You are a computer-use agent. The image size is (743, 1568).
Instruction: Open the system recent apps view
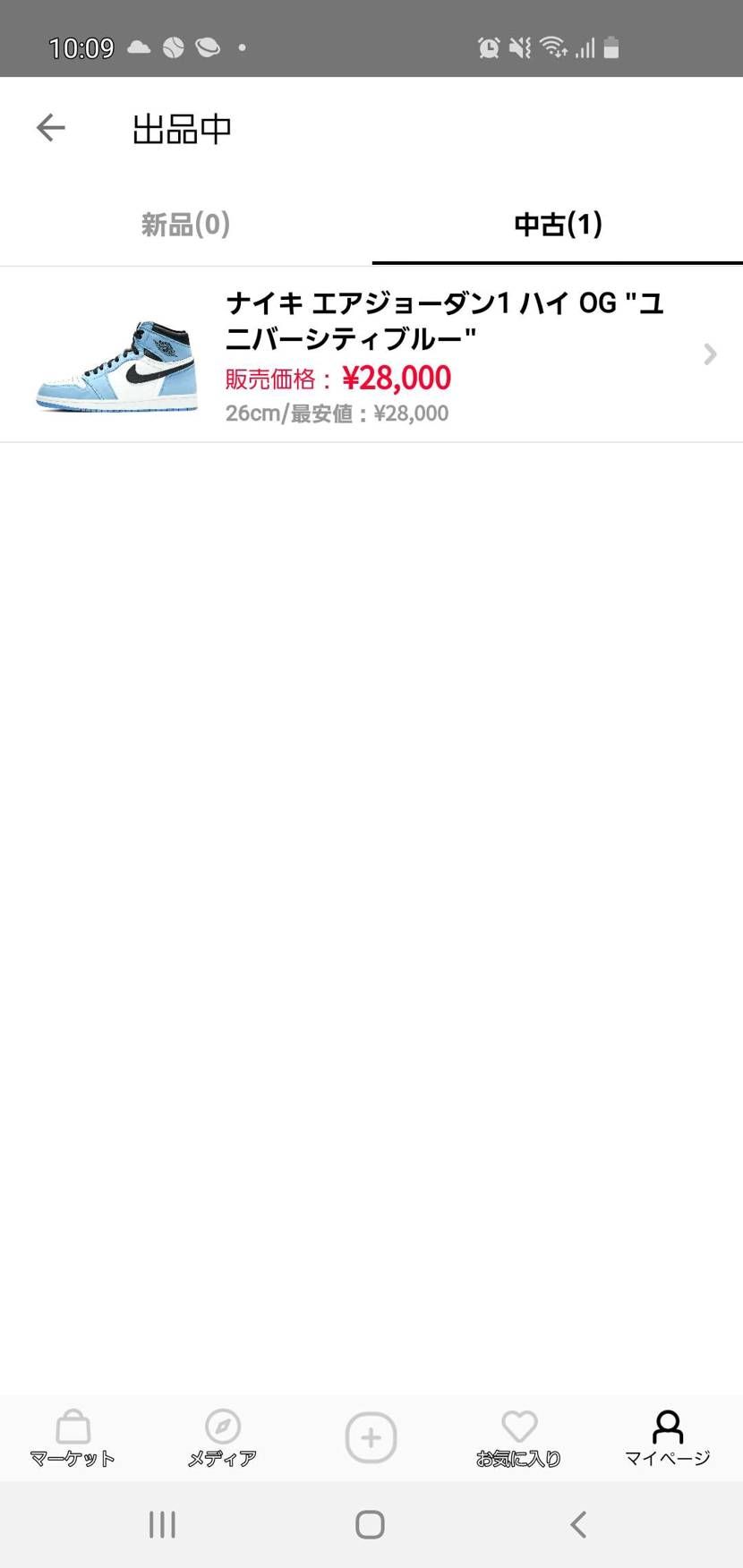[x=162, y=1524]
